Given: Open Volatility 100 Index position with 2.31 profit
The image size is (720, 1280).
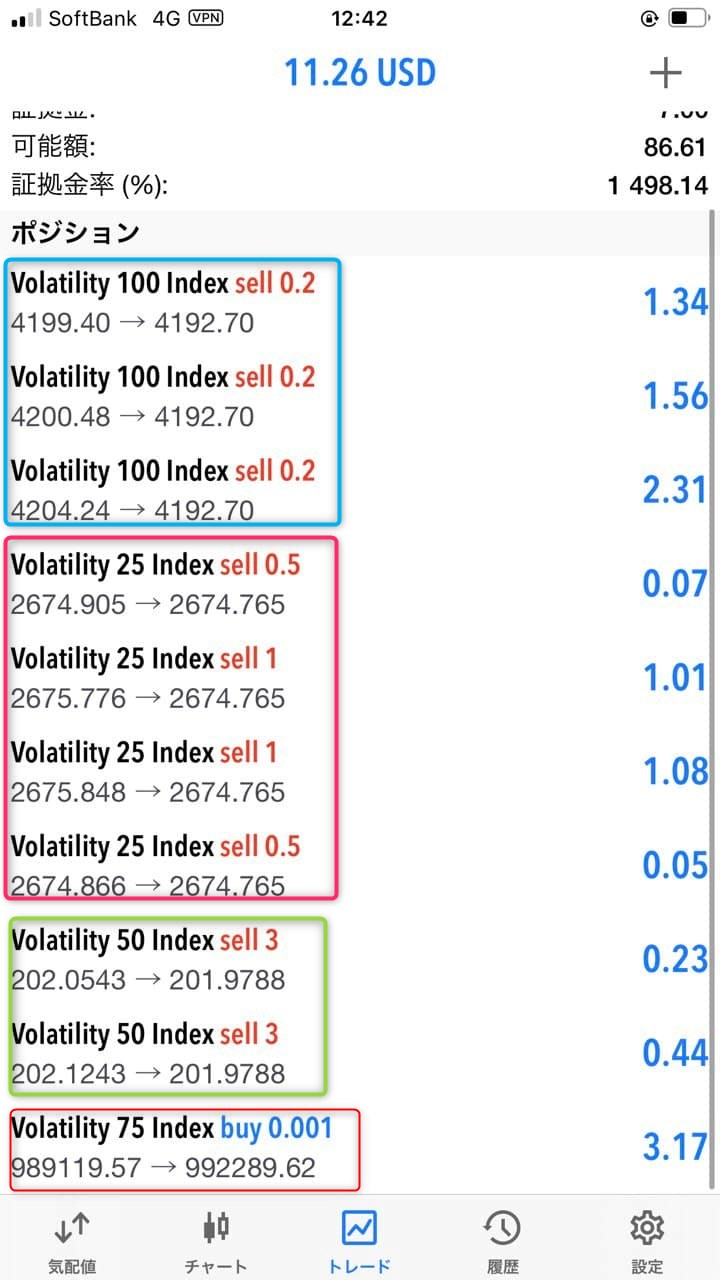Looking at the screenshot, I should [360, 490].
